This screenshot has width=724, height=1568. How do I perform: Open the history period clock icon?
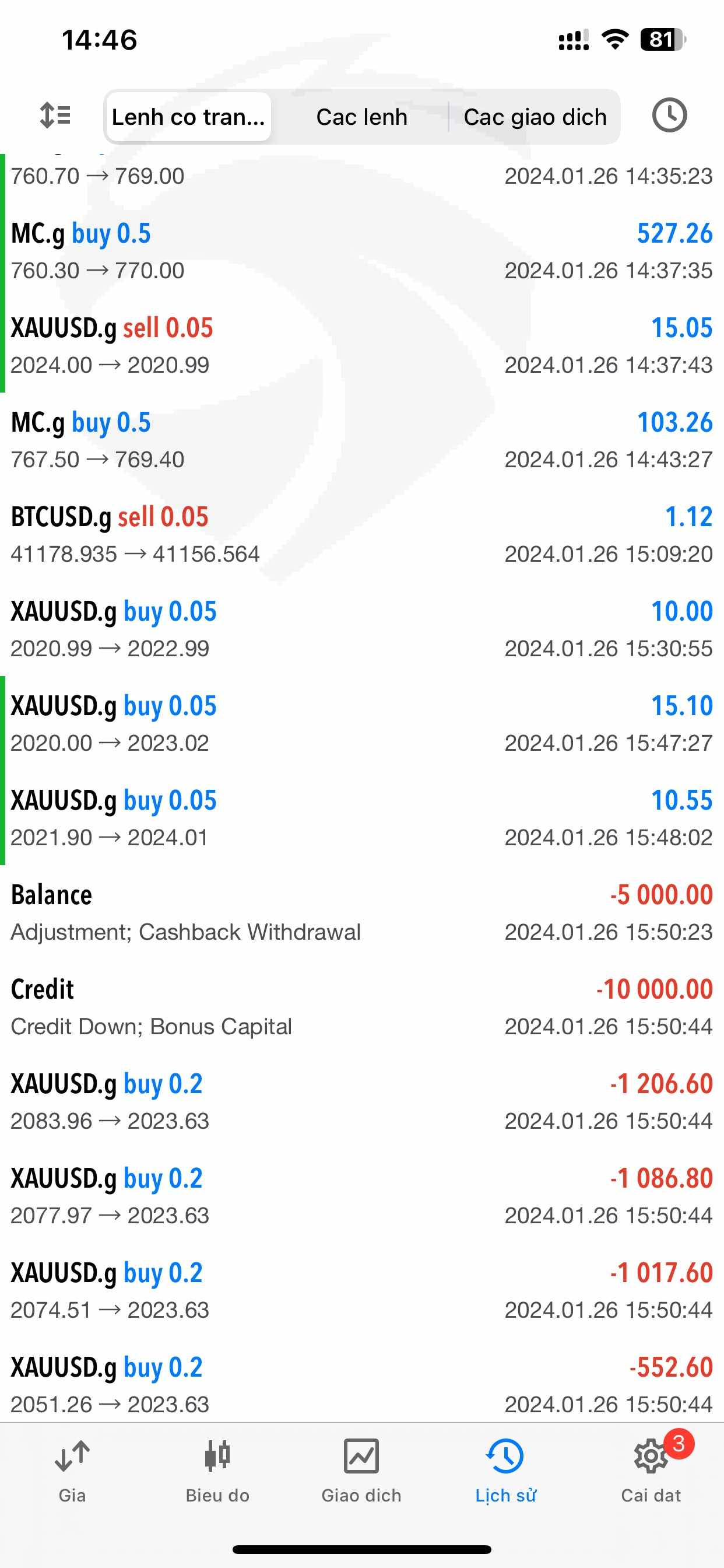click(x=669, y=115)
